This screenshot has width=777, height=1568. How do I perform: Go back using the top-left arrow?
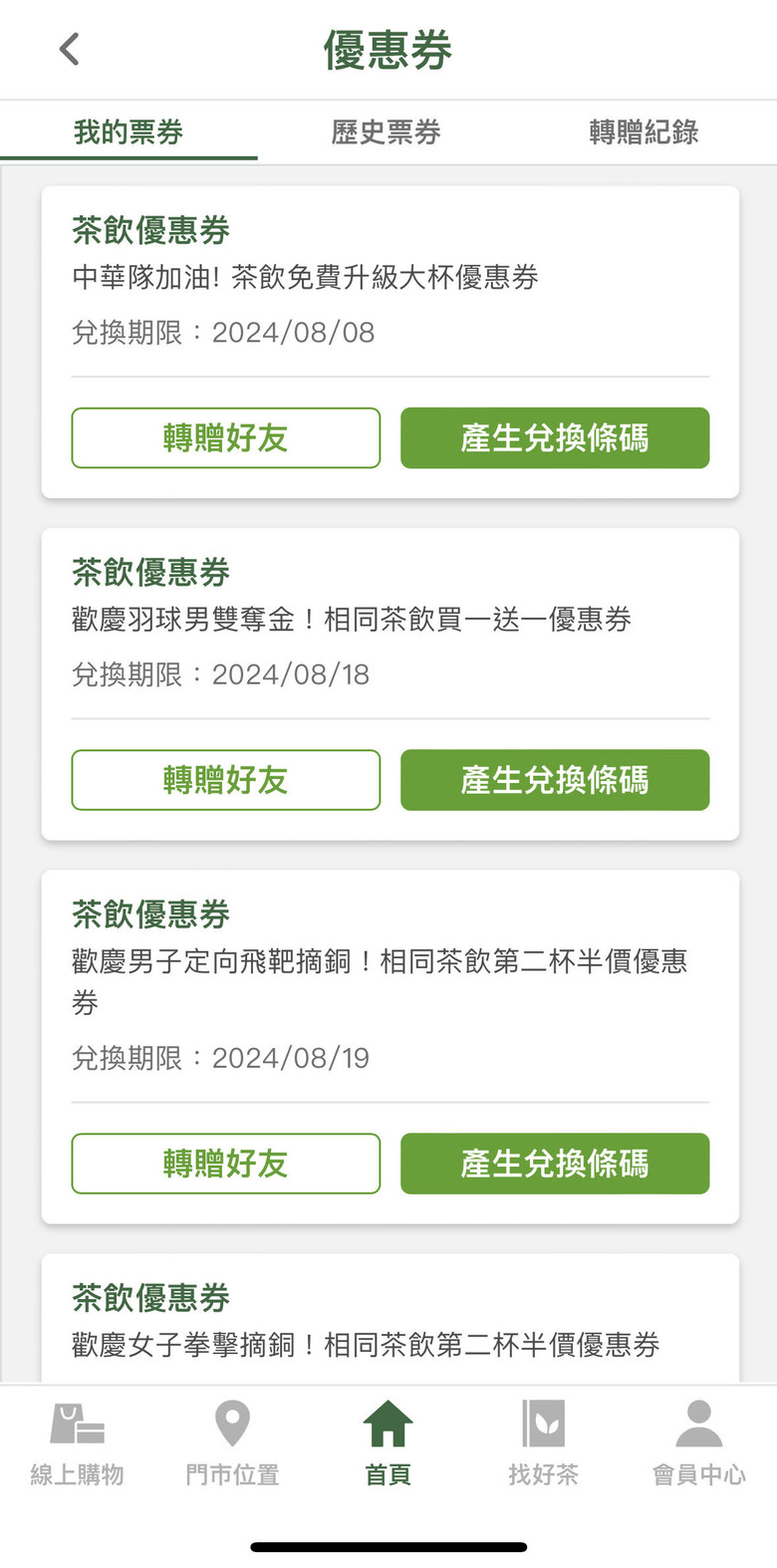tap(69, 49)
